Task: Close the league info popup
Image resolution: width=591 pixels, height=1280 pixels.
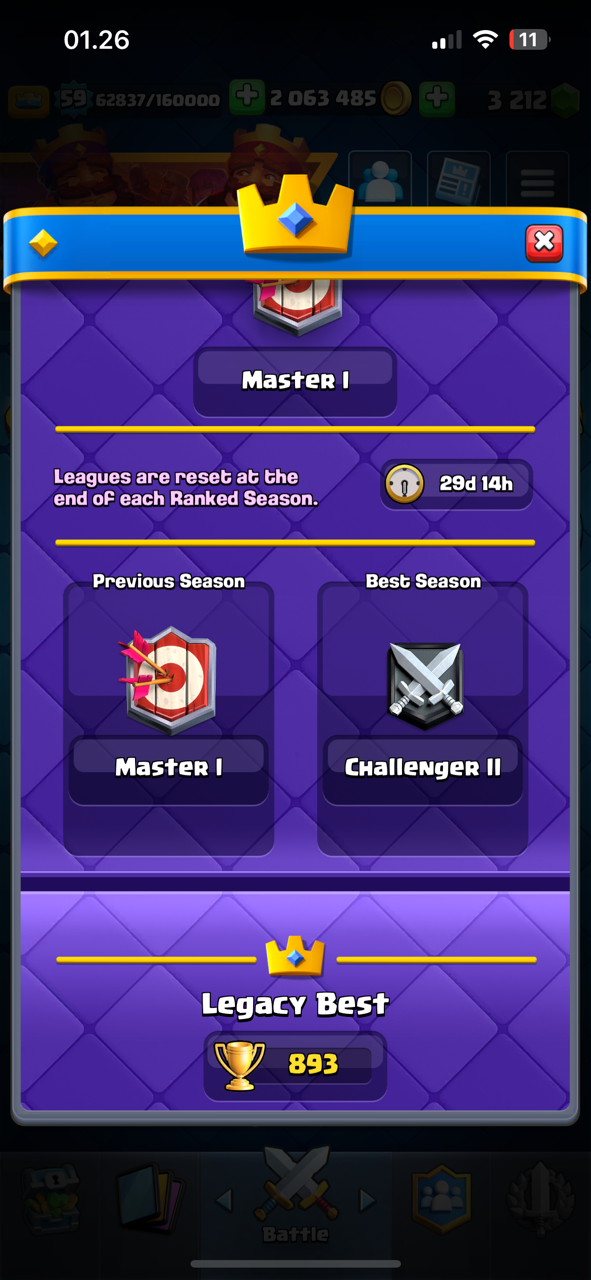Action: pos(544,242)
